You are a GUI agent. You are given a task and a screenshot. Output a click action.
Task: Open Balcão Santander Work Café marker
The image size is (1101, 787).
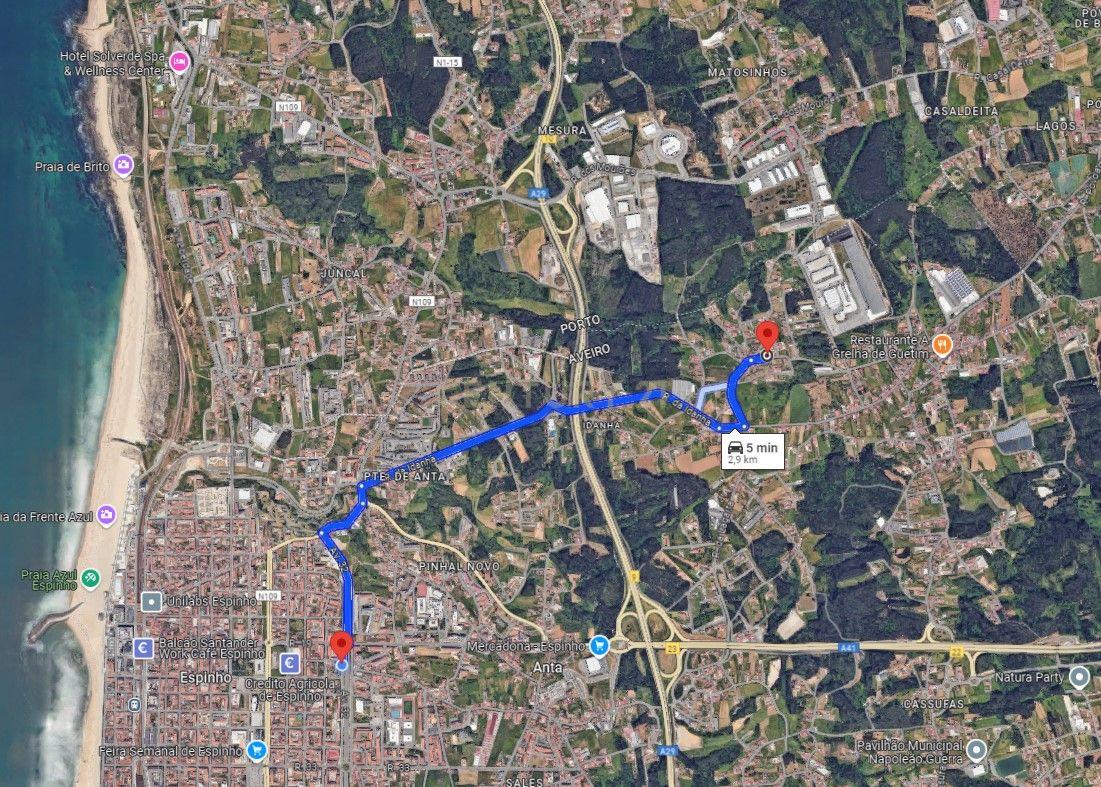[x=143, y=647]
